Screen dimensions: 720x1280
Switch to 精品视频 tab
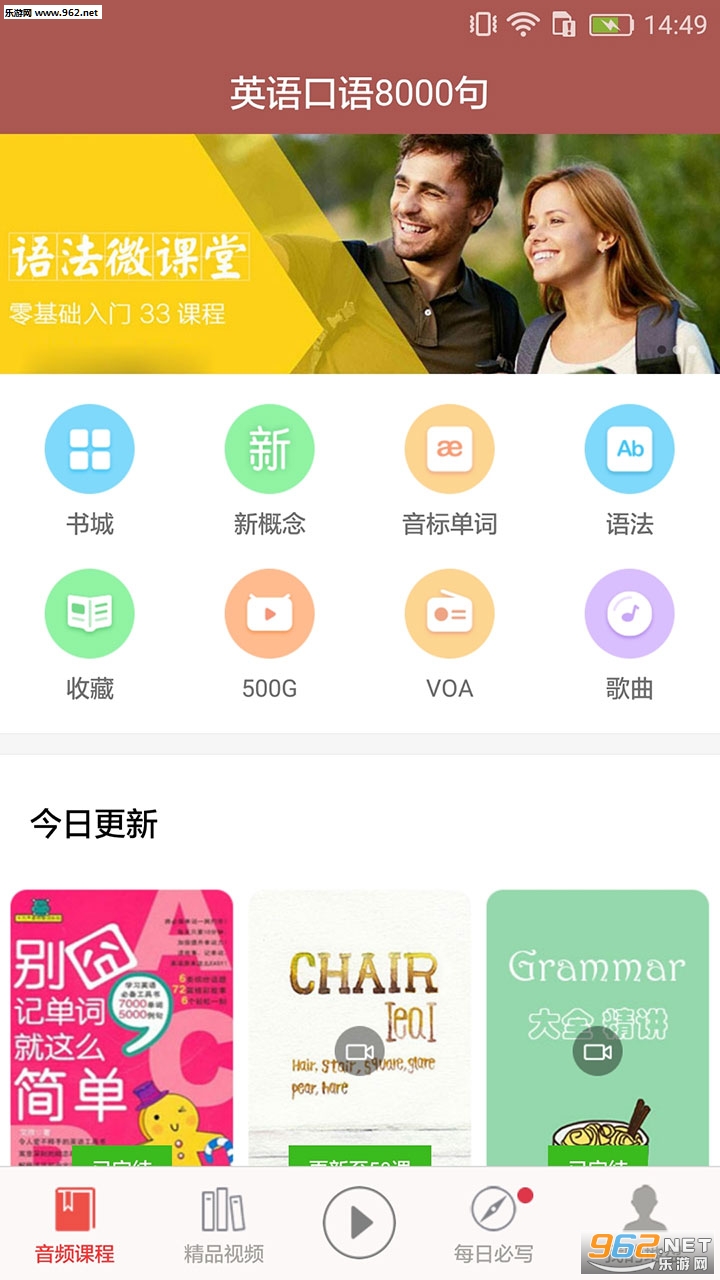coord(223,1225)
